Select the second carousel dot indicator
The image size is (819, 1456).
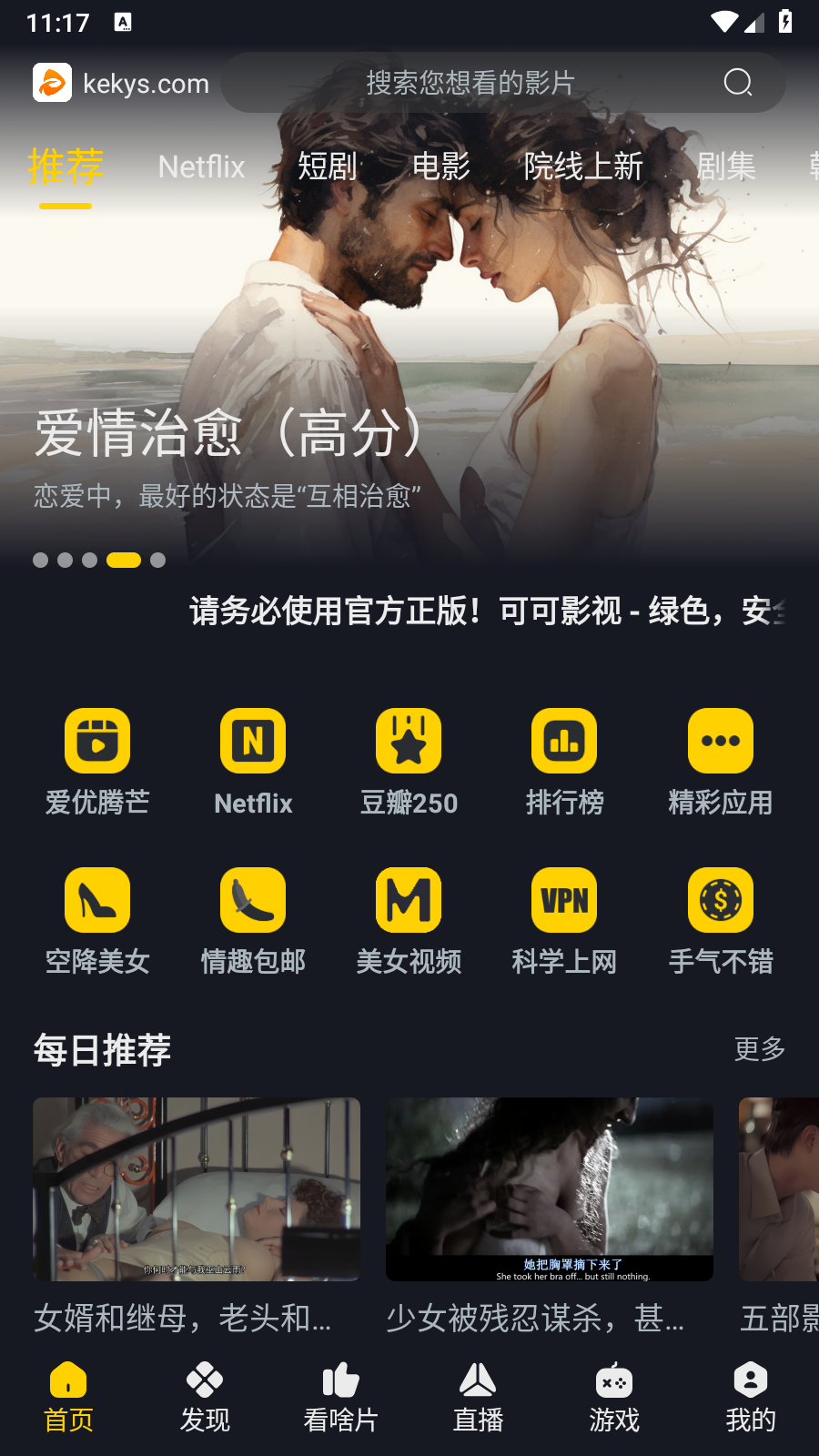(x=65, y=561)
